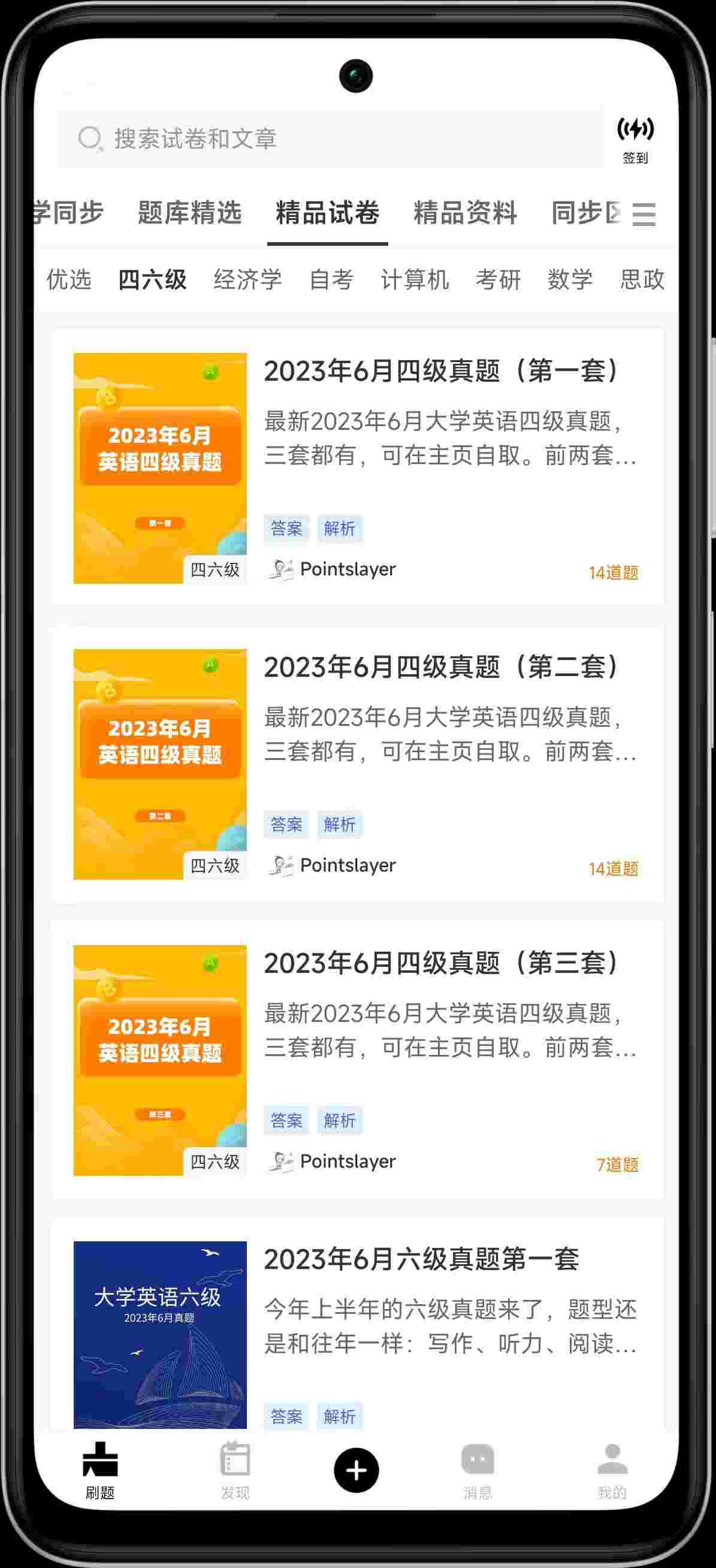Open 2023年6月四级真题（第二套）card

[x=441, y=667]
